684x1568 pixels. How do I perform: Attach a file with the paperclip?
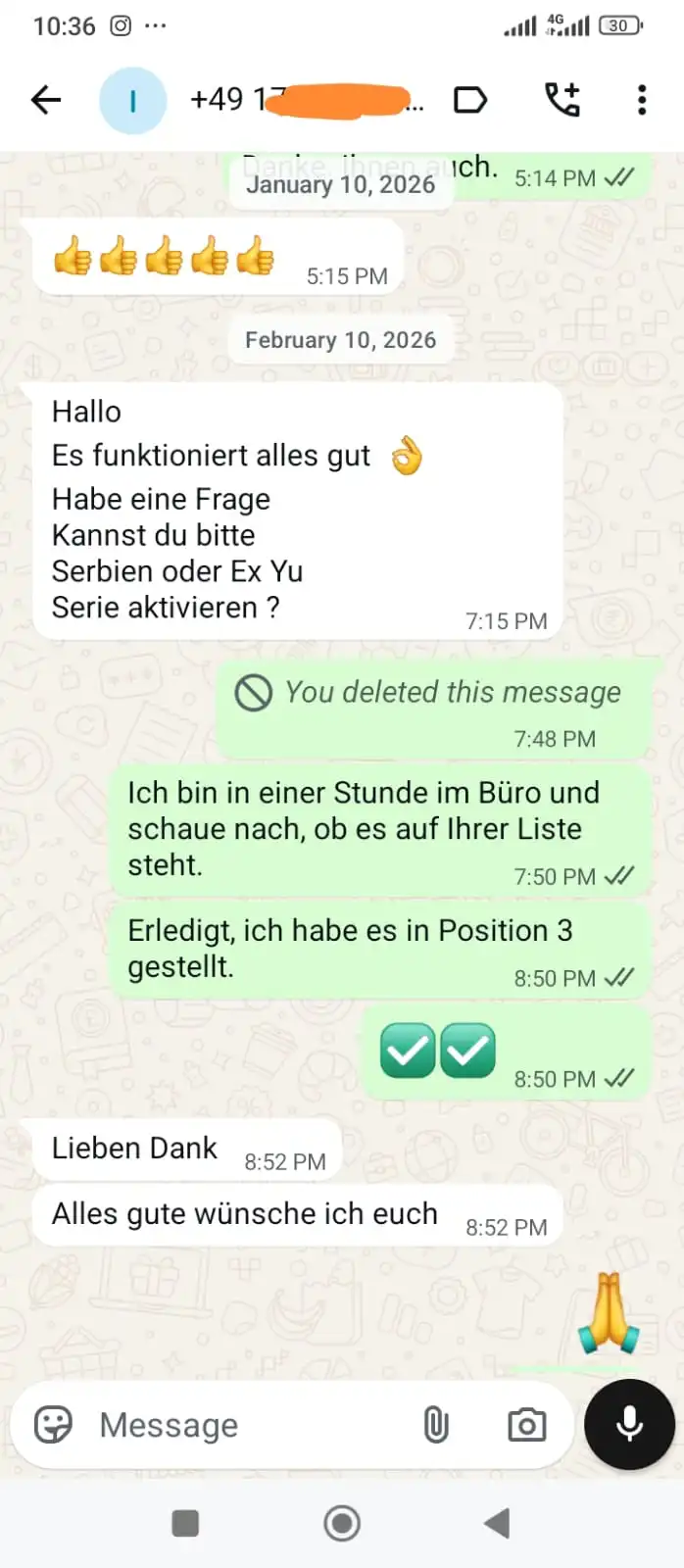coord(436,1424)
